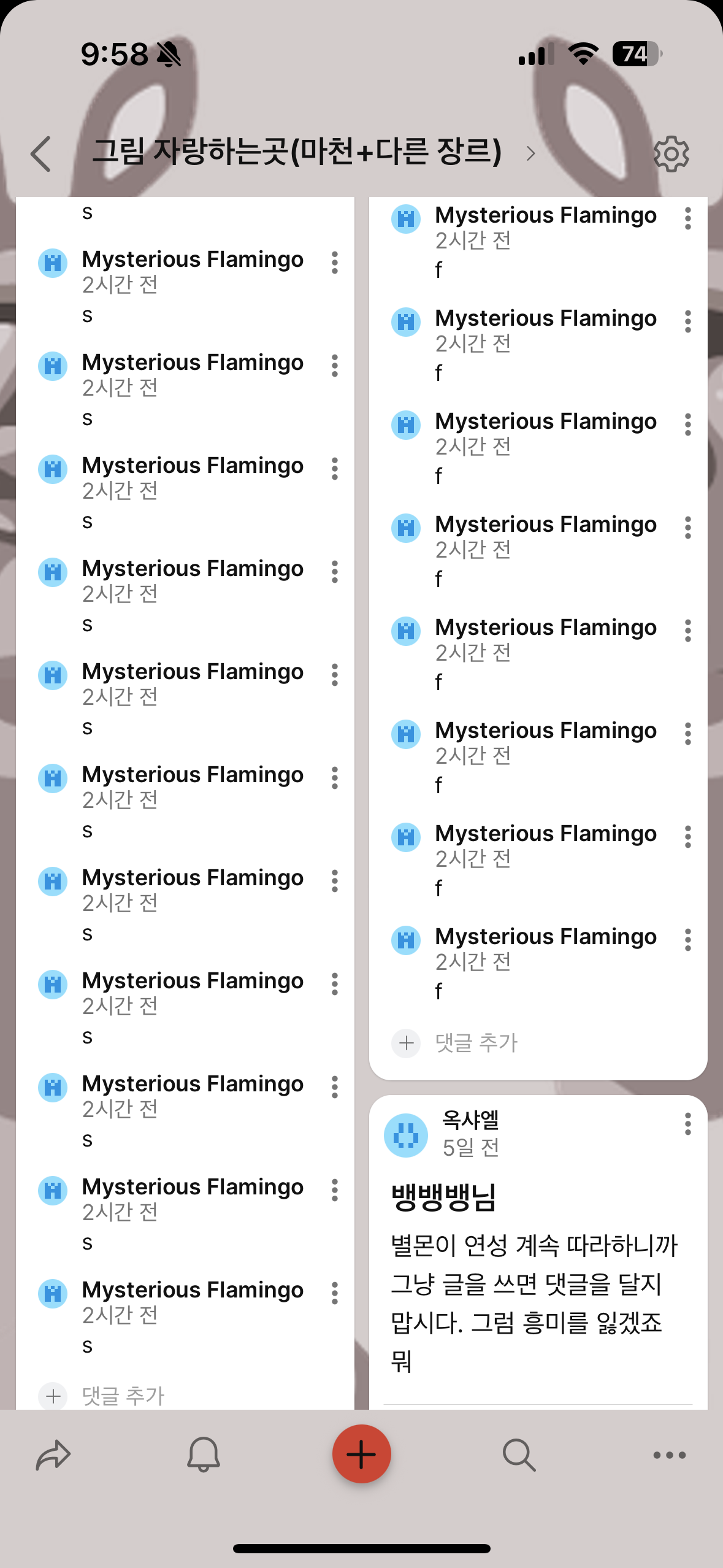Image resolution: width=723 pixels, height=1568 pixels.
Task: Open board details via the title chevron
Action: [531, 153]
